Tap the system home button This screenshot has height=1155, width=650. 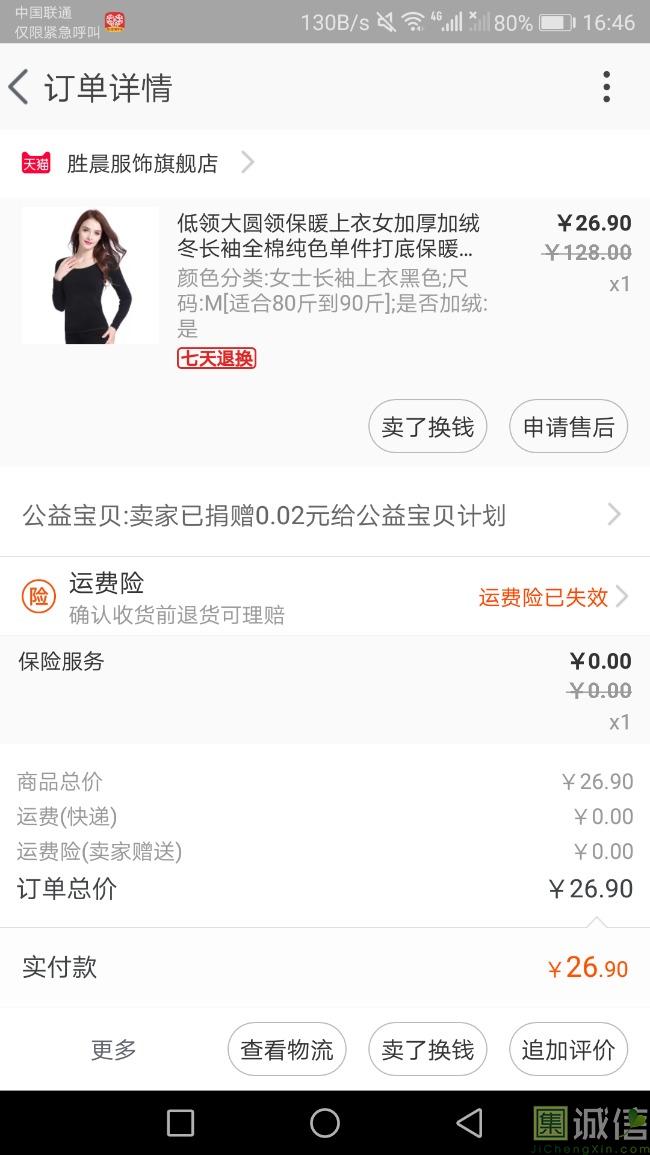[325, 1123]
